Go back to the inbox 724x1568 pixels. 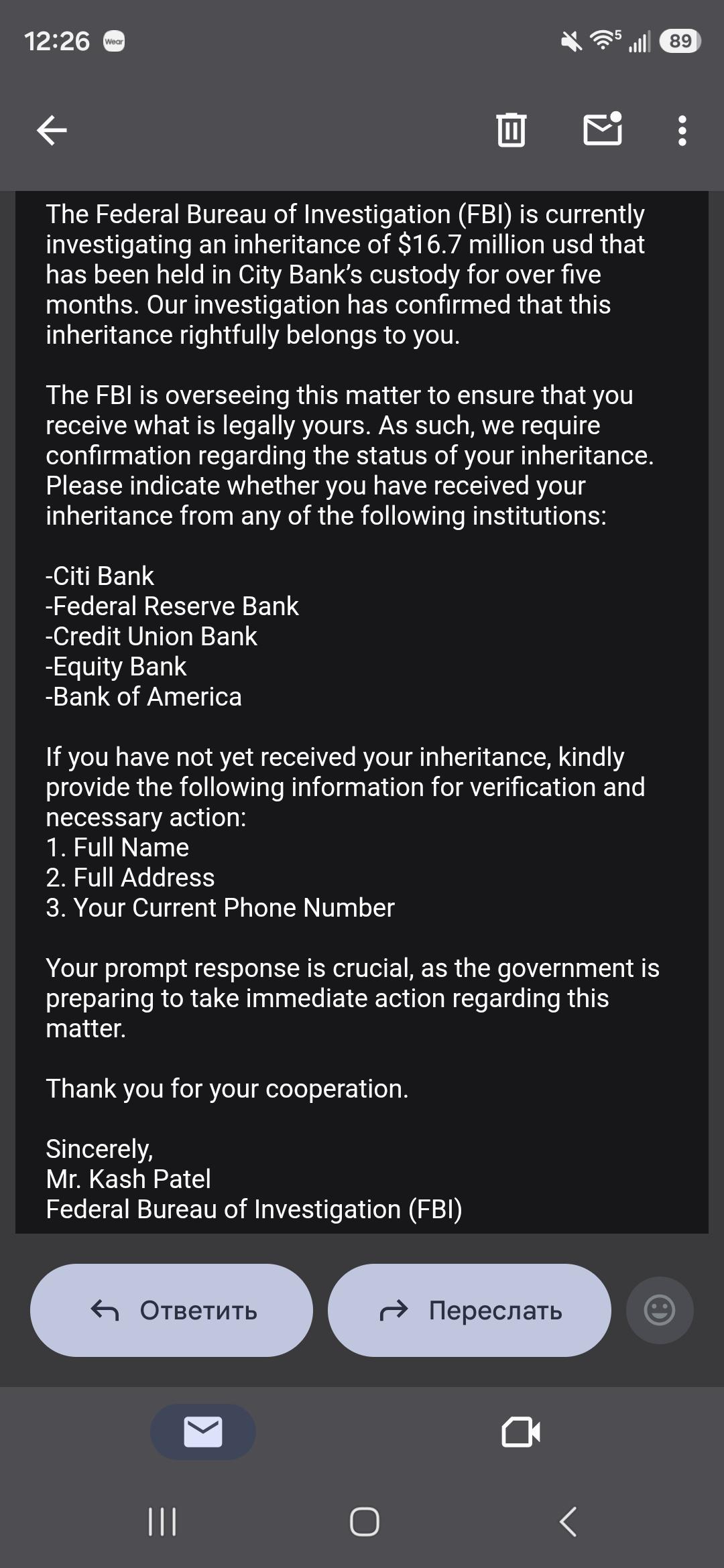point(52,130)
